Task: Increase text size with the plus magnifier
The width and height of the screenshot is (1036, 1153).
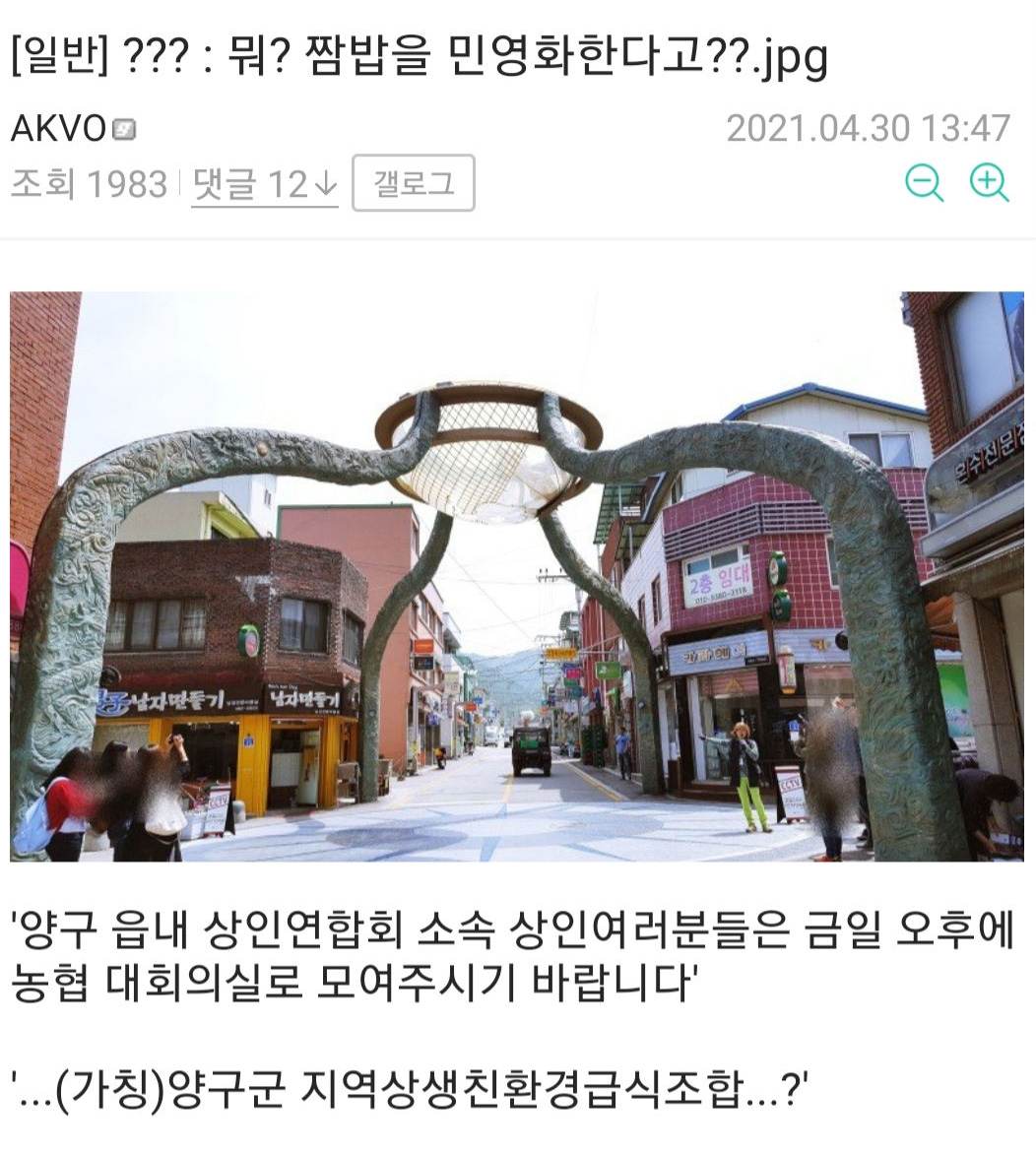Action: pyautogui.click(x=989, y=183)
